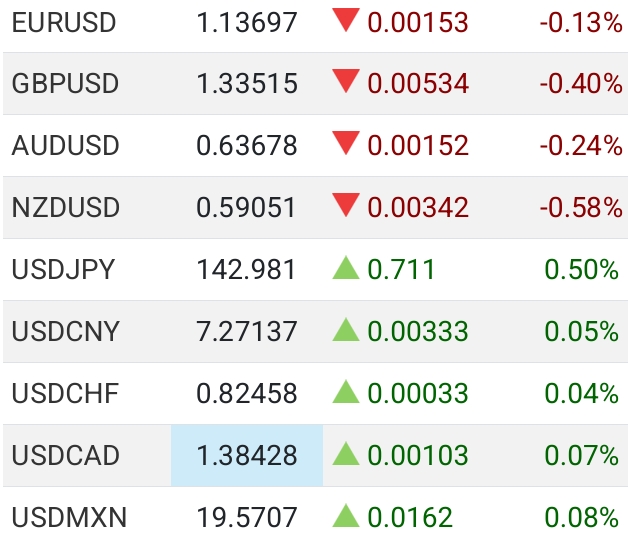Open USDCHF pair details
The image size is (628, 541).
click(65, 394)
